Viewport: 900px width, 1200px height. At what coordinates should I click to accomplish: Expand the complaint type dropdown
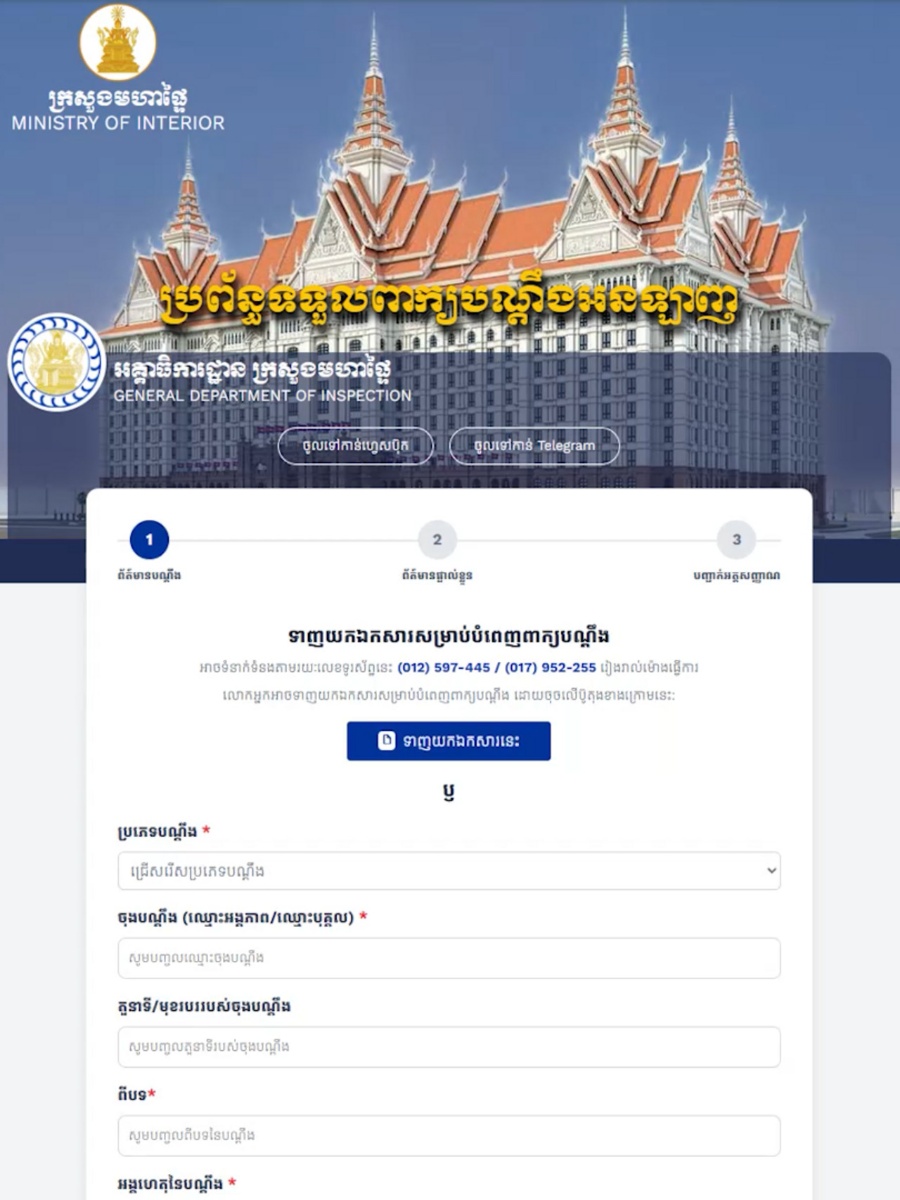[x=448, y=871]
